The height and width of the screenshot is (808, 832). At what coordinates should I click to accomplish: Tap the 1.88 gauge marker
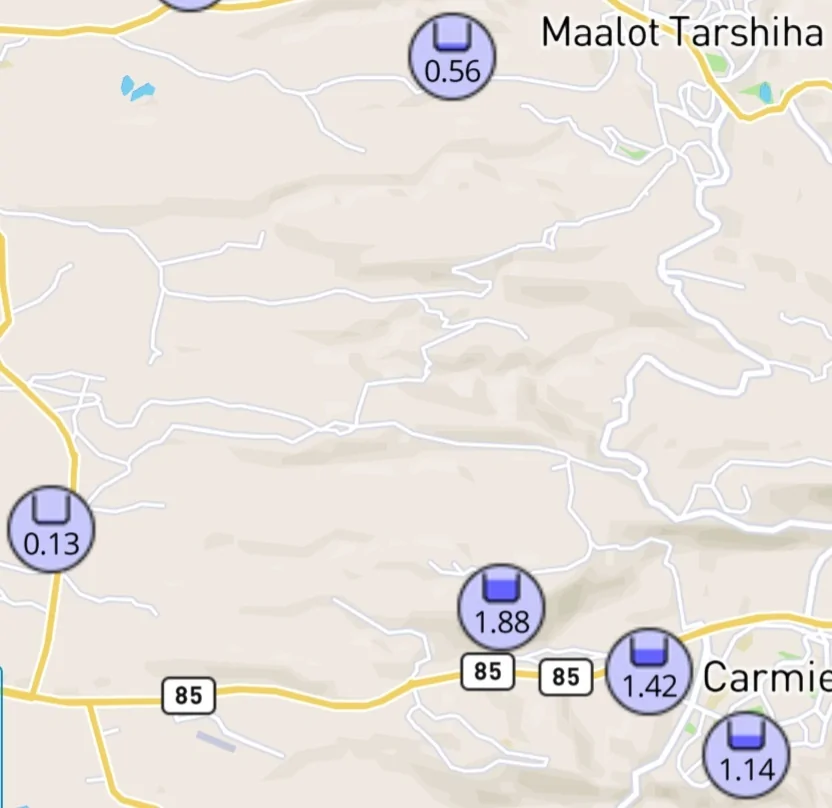[x=501, y=608]
